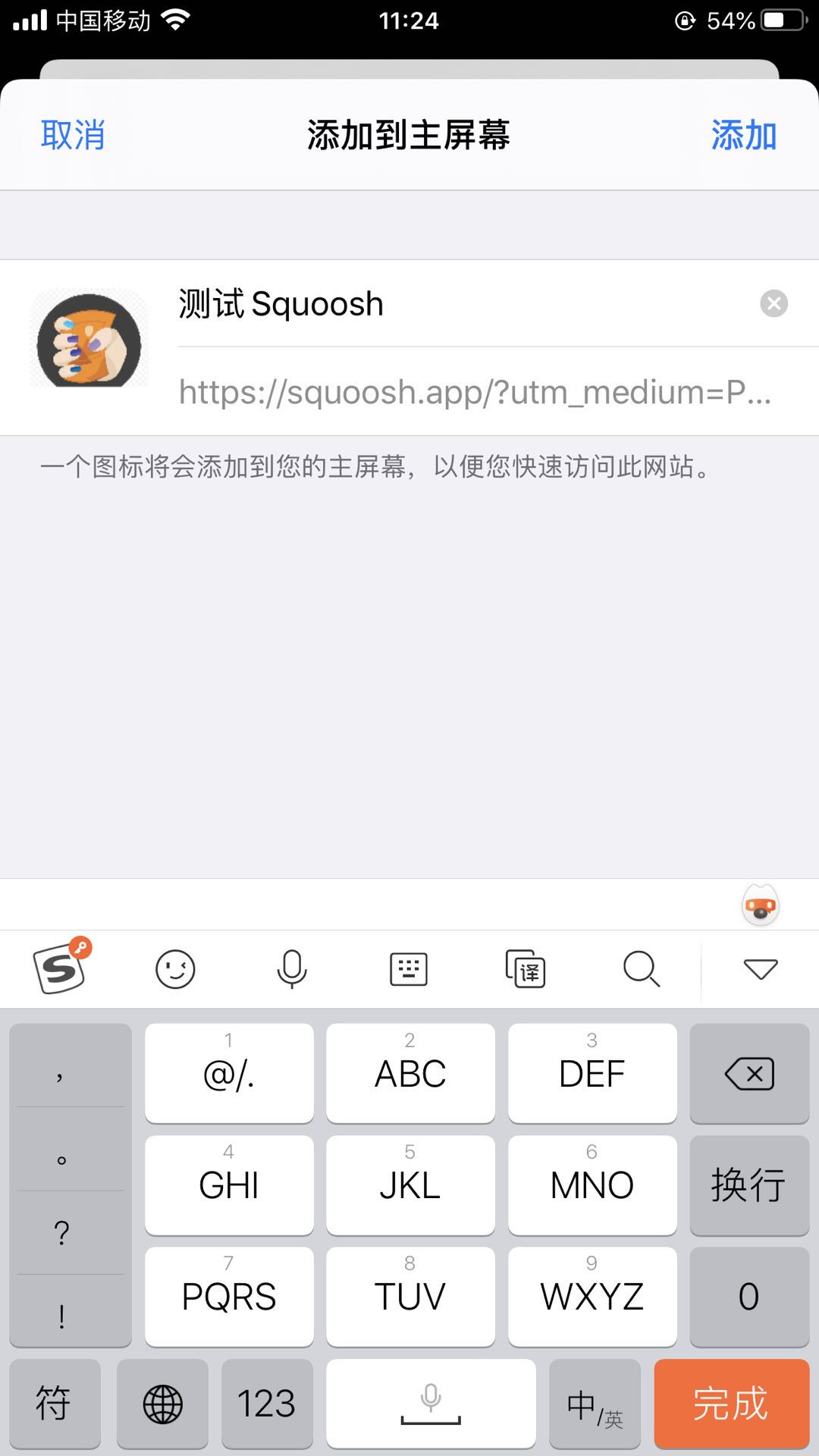Open keyboard search magnifier
Viewport: 819px width, 1456px height.
642,969
